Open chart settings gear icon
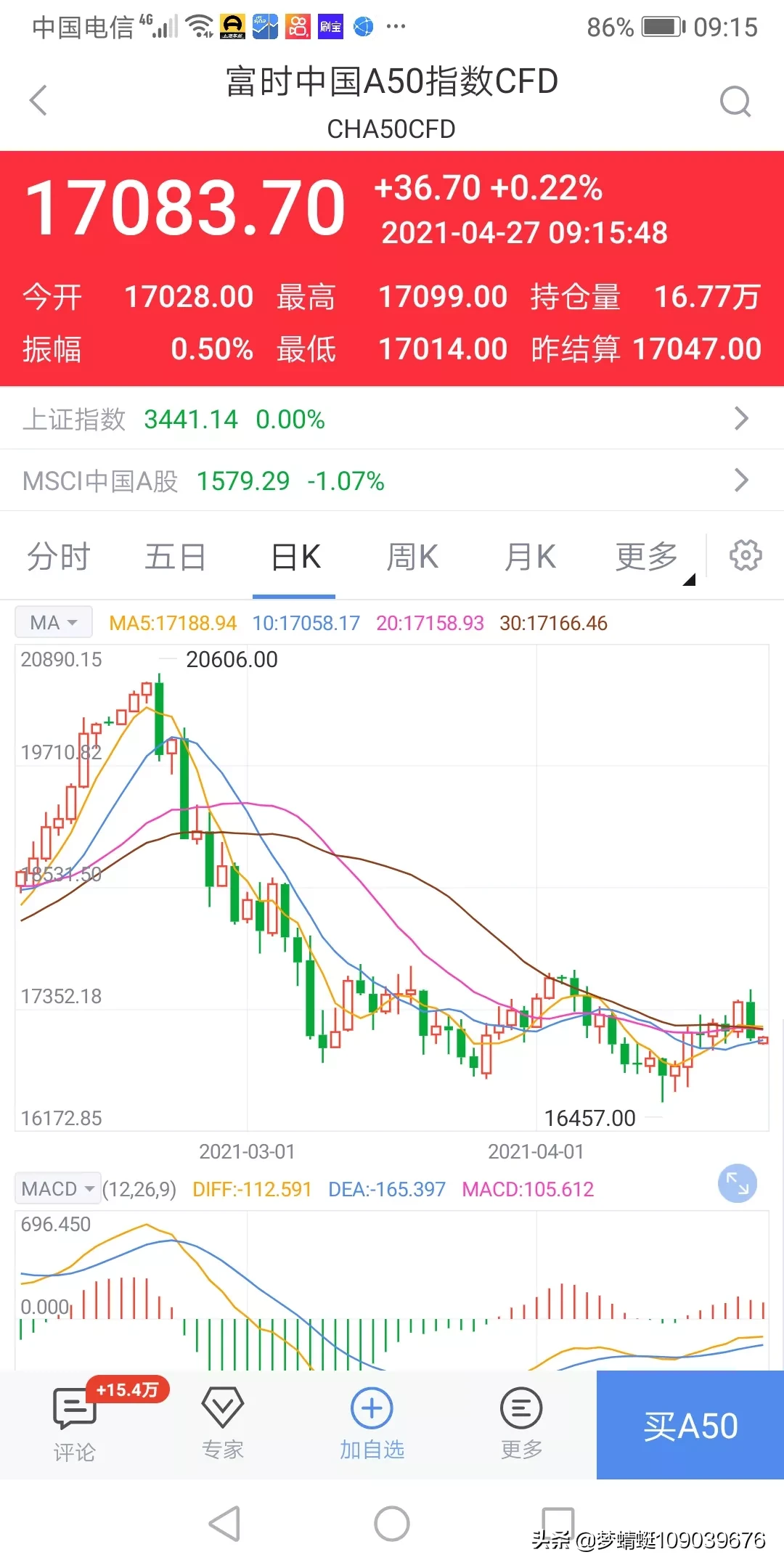Image resolution: width=784 pixels, height=1568 pixels. [x=746, y=555]
